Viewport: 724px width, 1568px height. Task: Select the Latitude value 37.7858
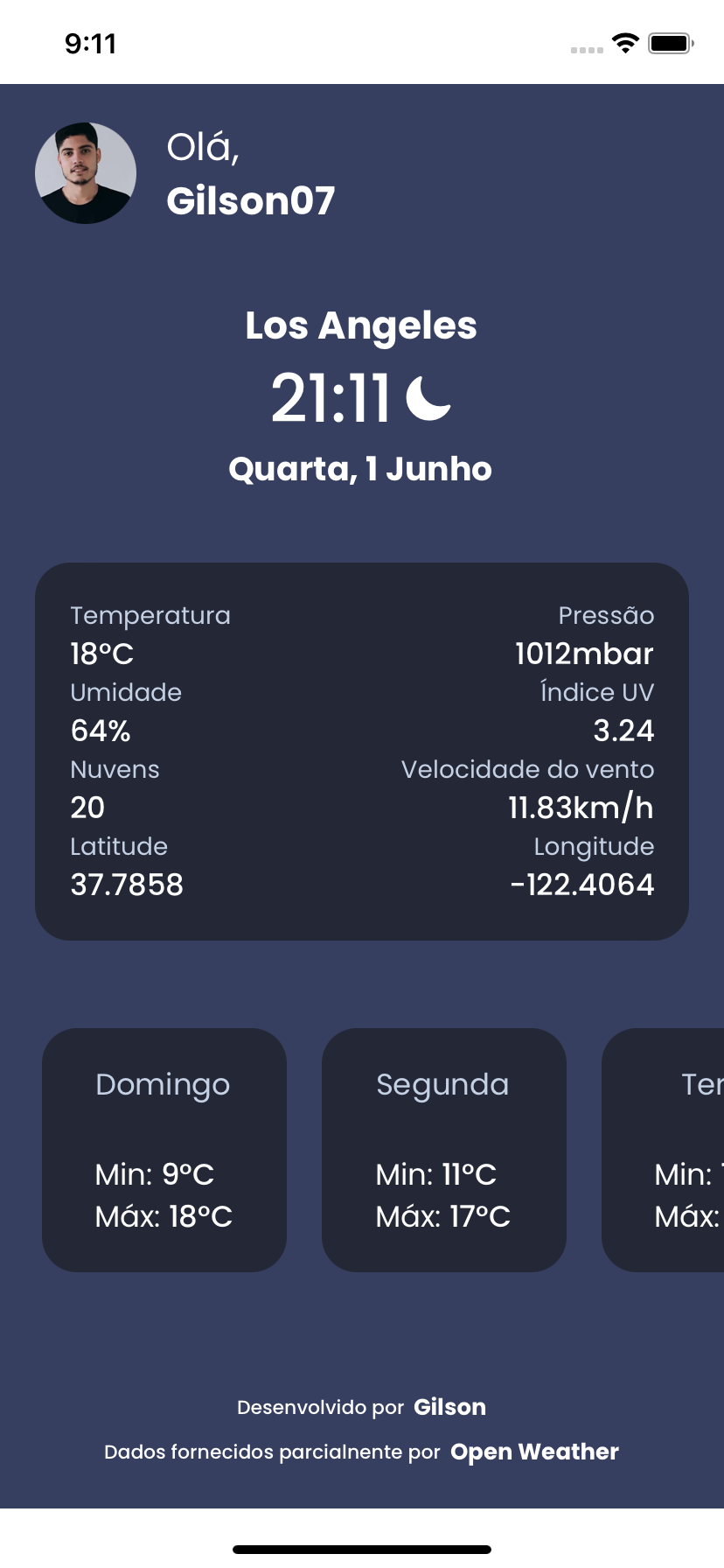point(127,885)
